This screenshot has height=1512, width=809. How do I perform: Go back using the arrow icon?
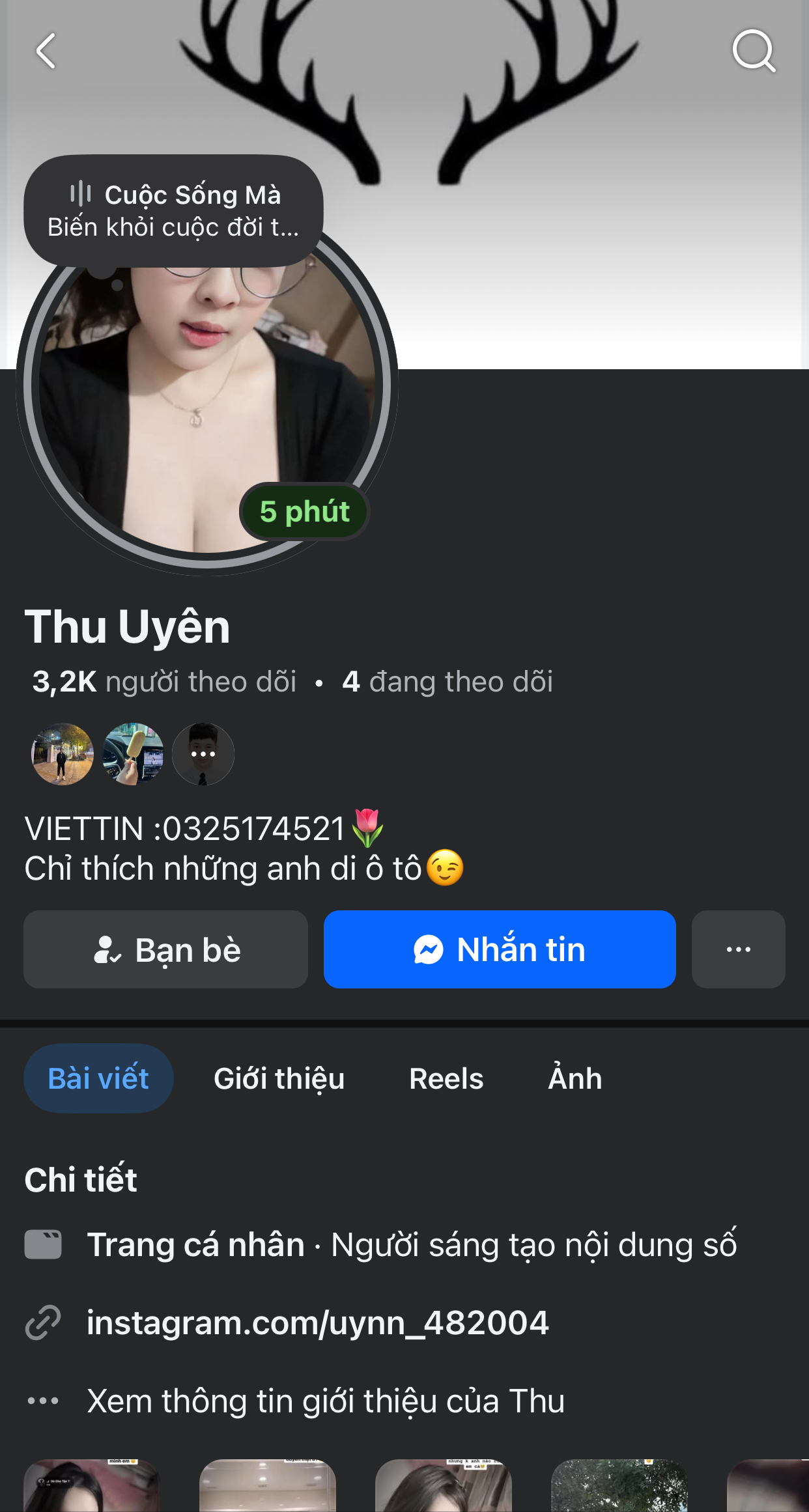coord(46,51)
